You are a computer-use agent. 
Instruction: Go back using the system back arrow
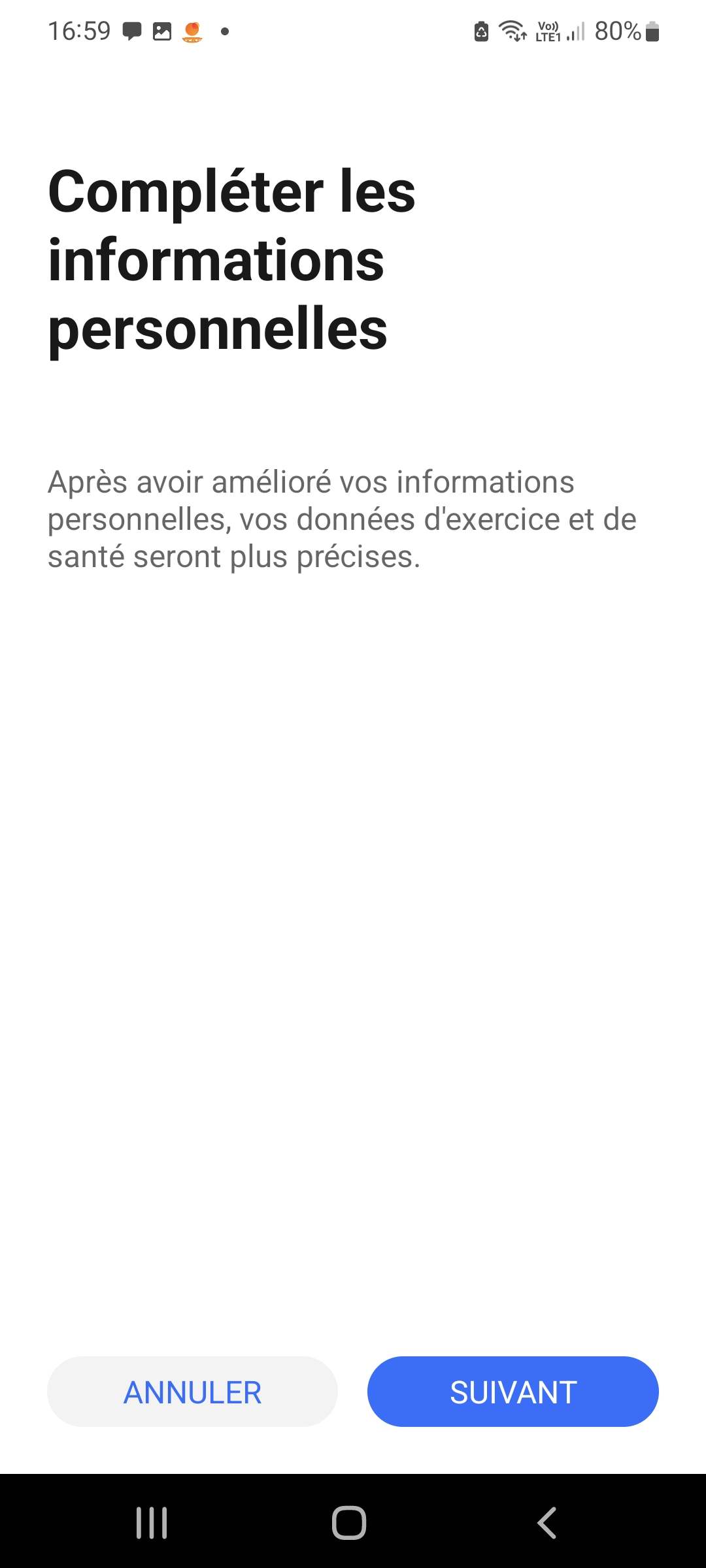coord(546,1523)
